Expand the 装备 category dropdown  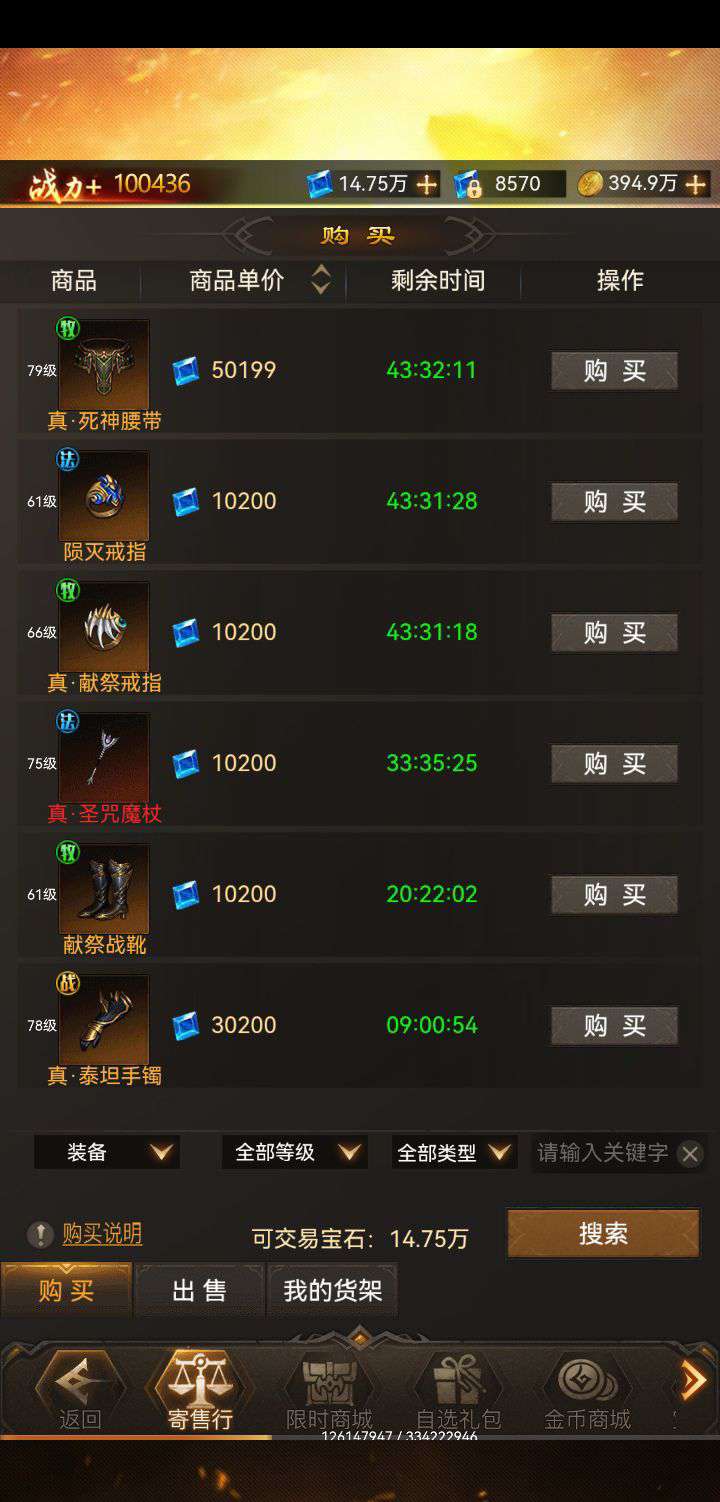[x=107, y=1153]
